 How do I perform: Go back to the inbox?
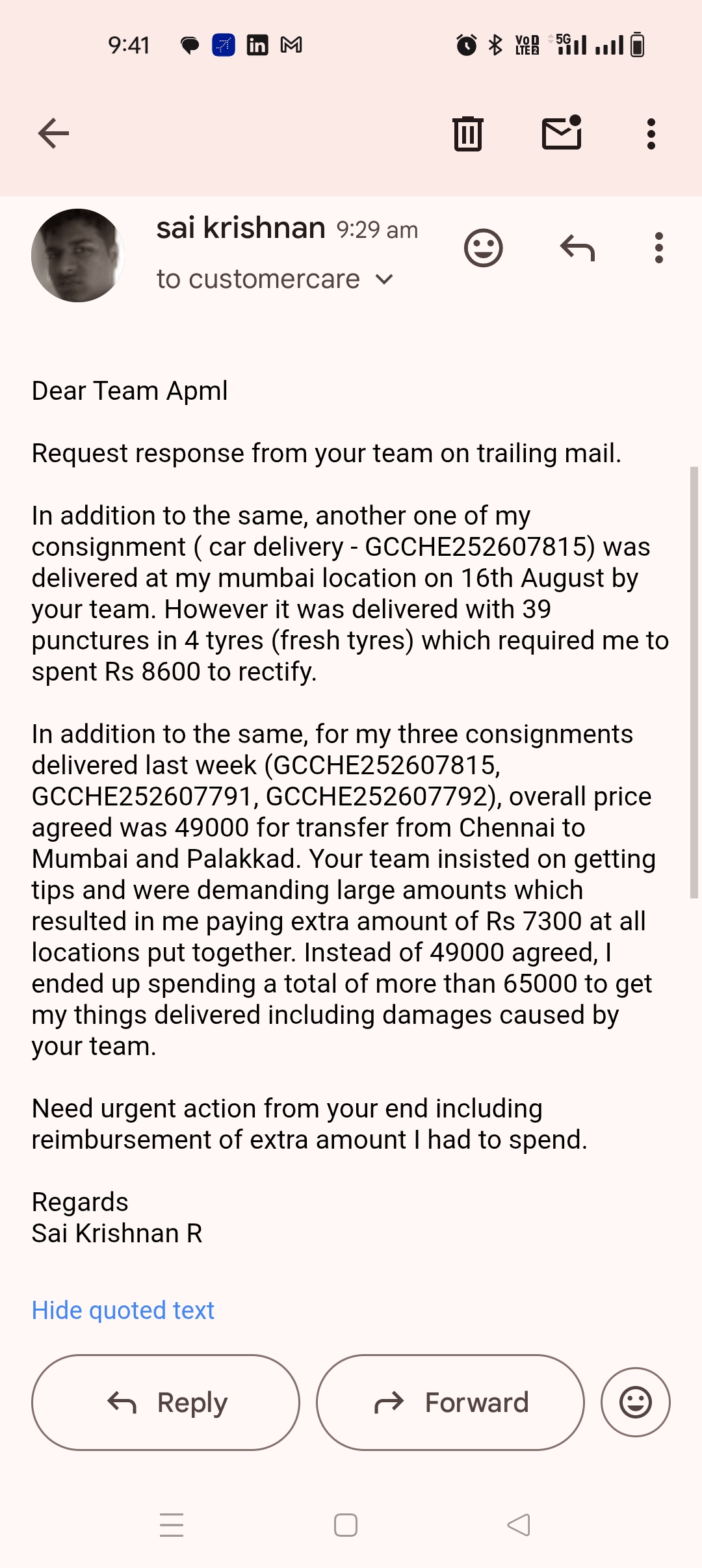point(53,134)
